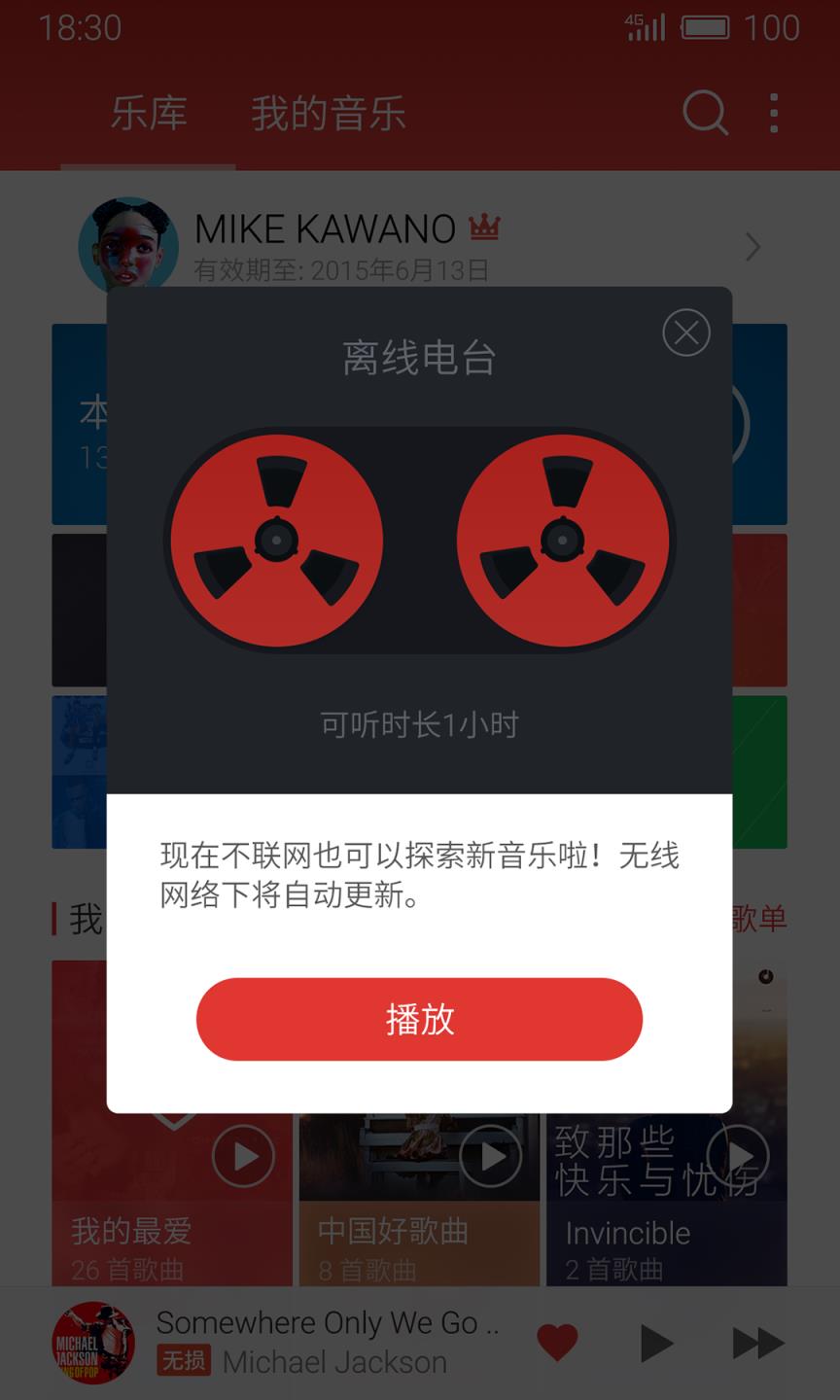The height and width of the screenshot is (1400, 840).
Task: Dismiss the 离线电台 dialog with the X
Action: tap(686, 332)
